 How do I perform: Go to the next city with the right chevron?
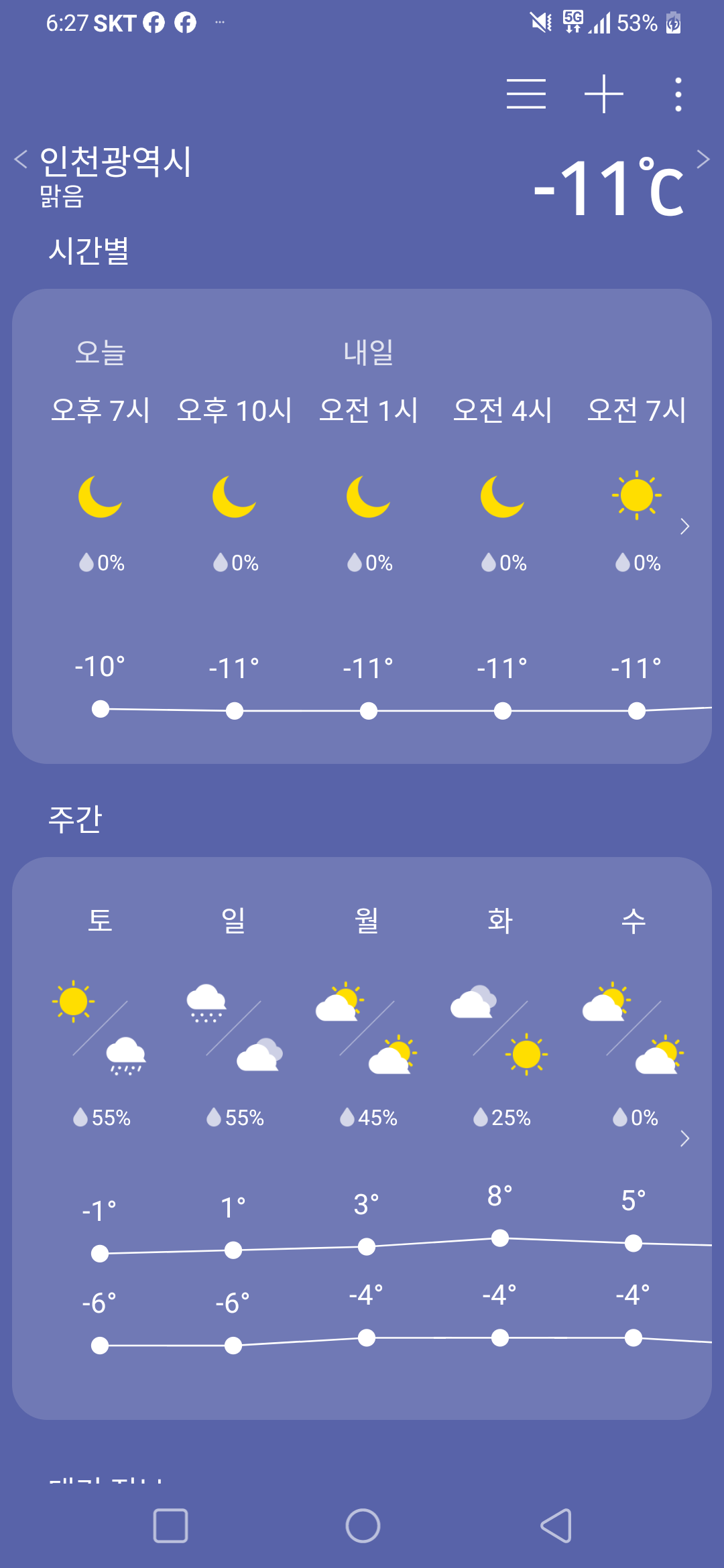pyautogui.click(x=703, y=159)
